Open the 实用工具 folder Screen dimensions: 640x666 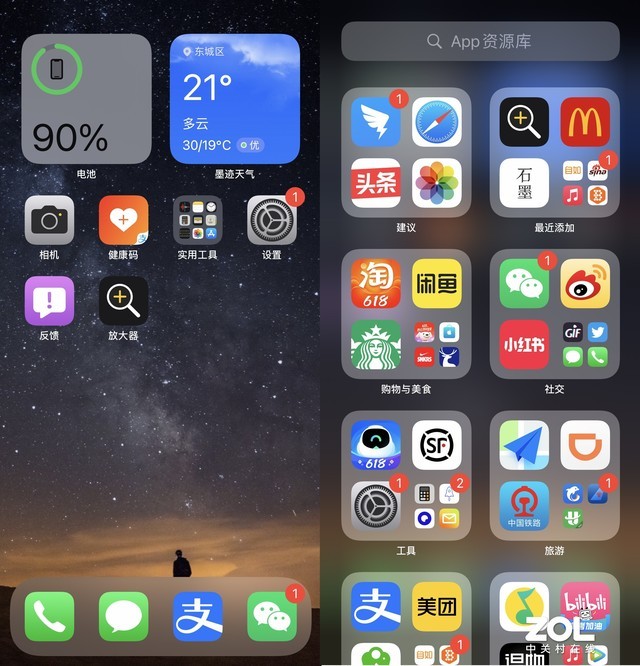[x=197, y=220]
